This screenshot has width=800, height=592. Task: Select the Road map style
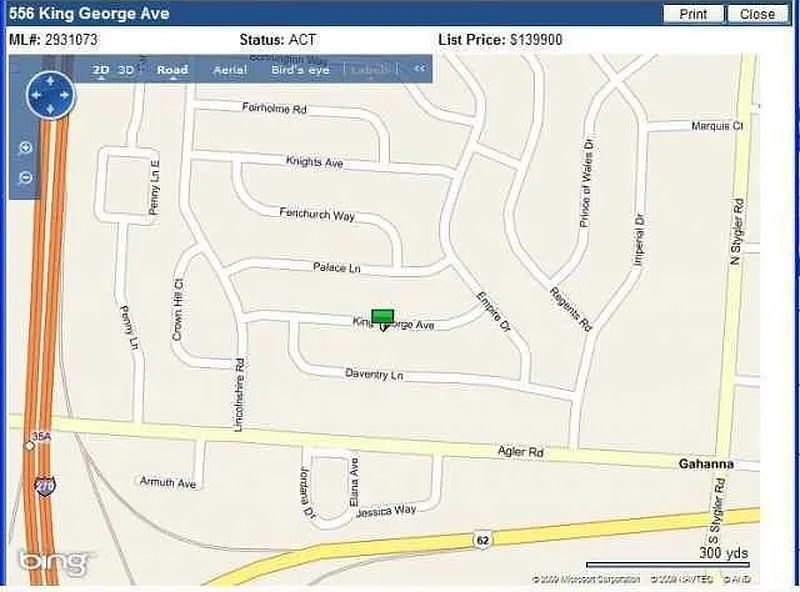coord(172,70)
